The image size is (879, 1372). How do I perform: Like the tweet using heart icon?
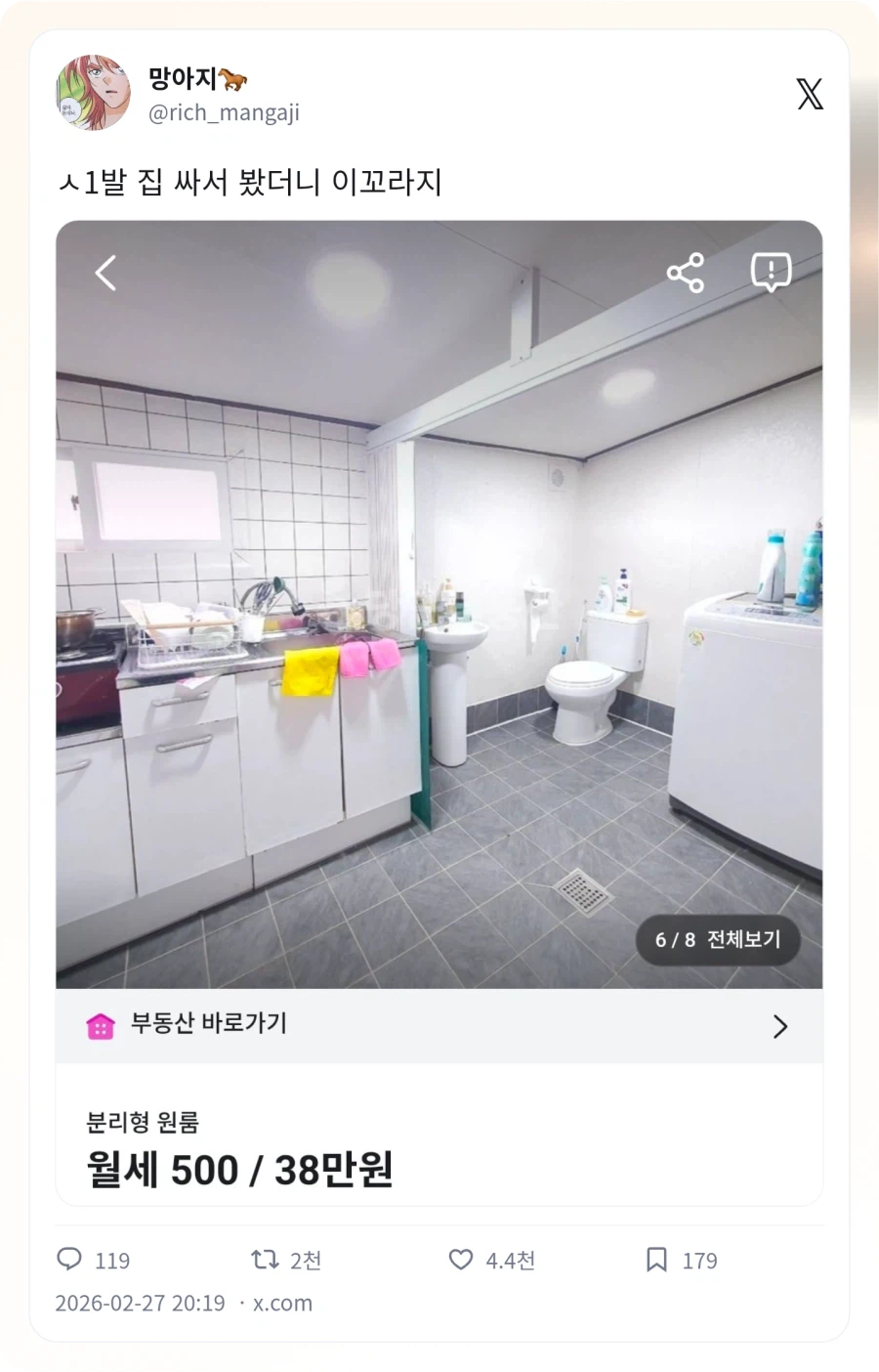click(x=460, y=1260)
